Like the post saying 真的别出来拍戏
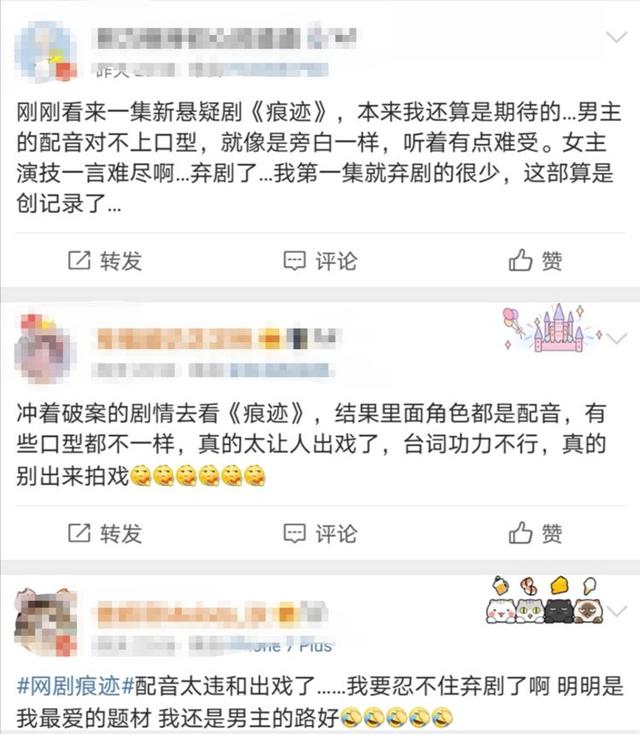 pos(535,532)
